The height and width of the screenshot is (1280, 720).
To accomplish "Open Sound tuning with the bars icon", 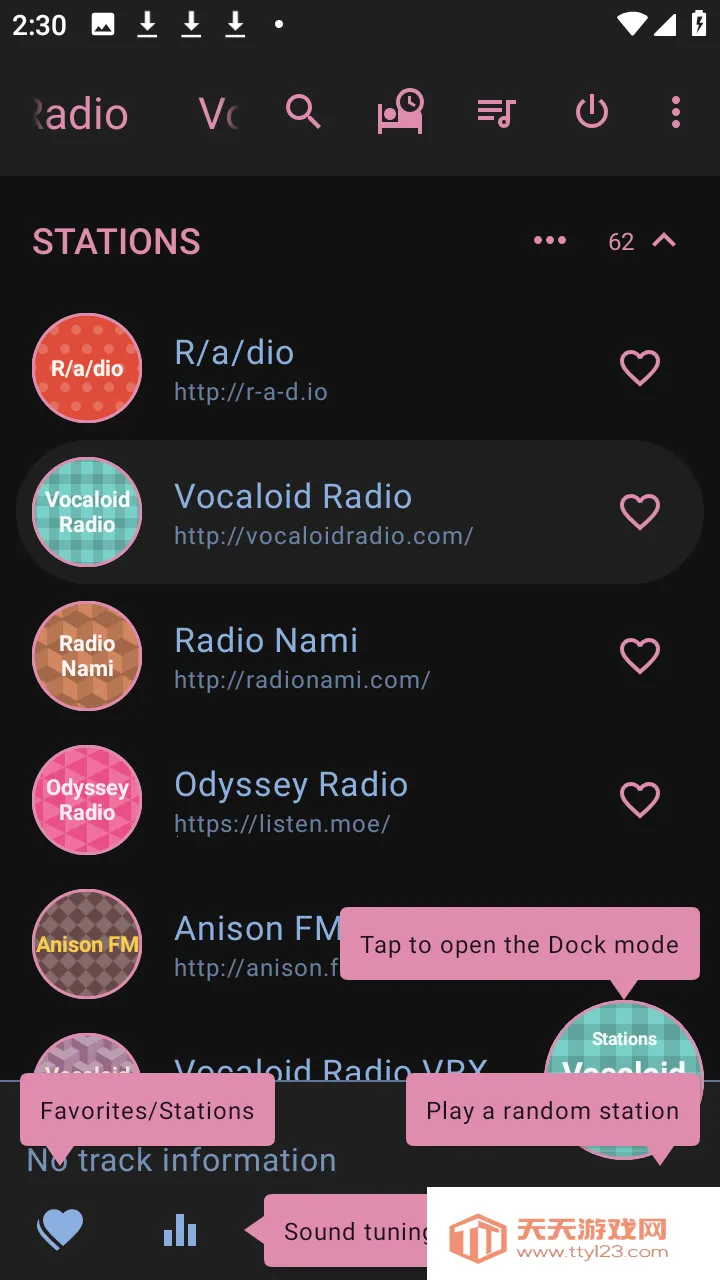I will [x=179, y=1232].
